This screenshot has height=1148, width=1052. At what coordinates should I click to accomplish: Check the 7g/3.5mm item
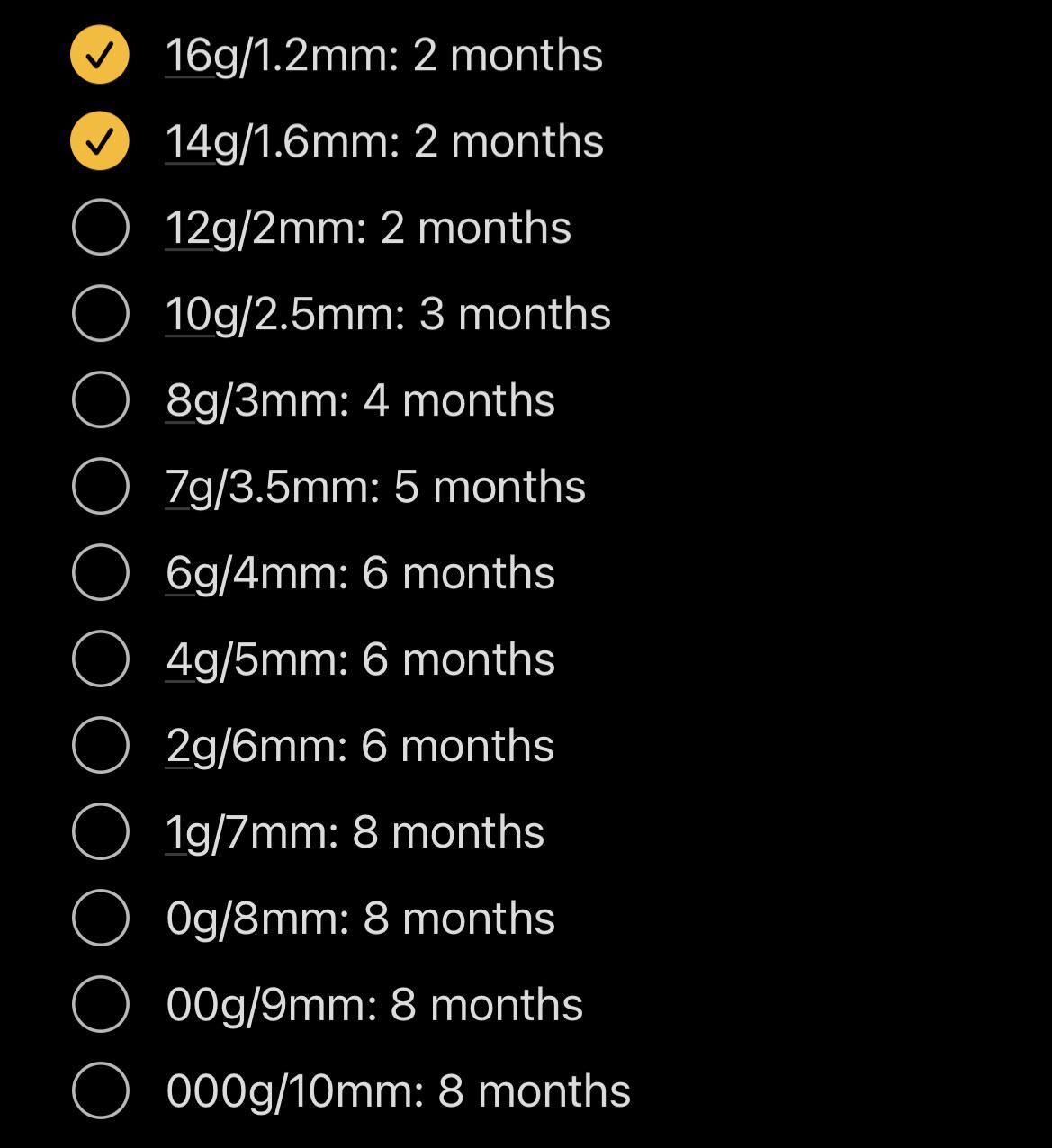pos(100,487)
